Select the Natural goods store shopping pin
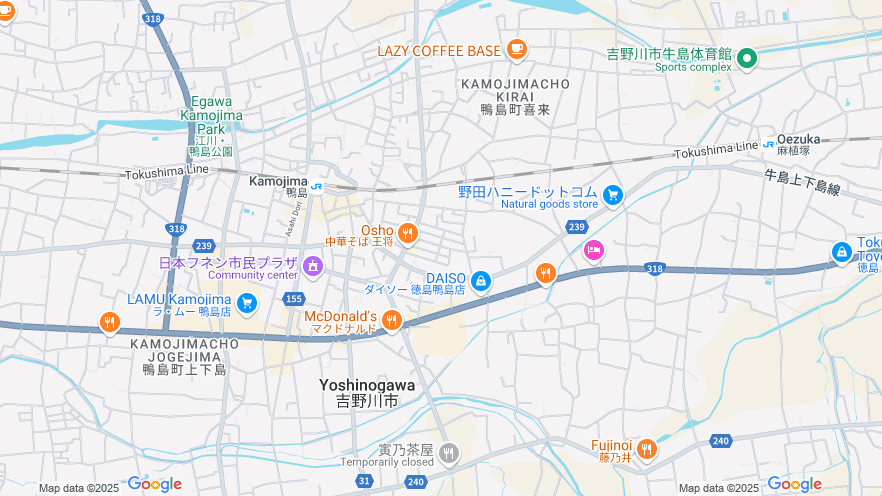The image size is (882, 496). point(612,197)
